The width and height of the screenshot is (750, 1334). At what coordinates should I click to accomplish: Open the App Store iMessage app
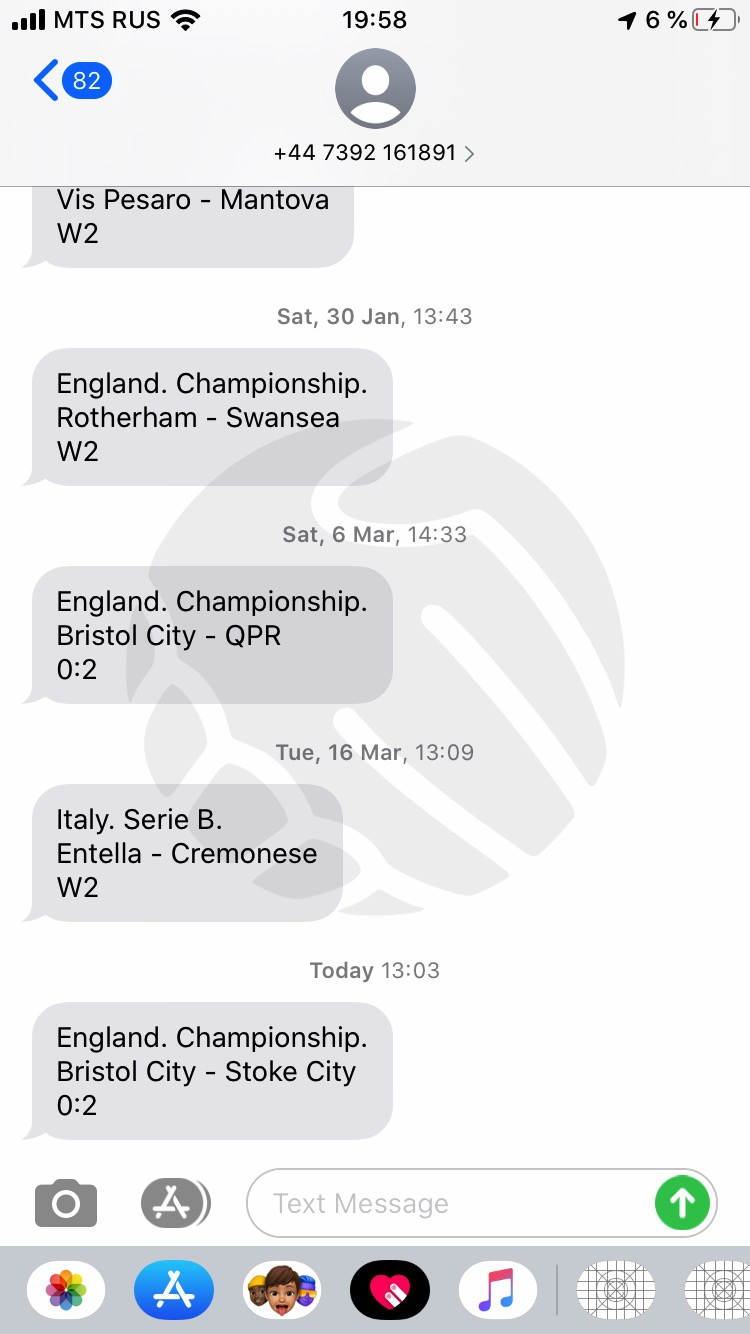pyautogui.click(x=174, y=1290)
